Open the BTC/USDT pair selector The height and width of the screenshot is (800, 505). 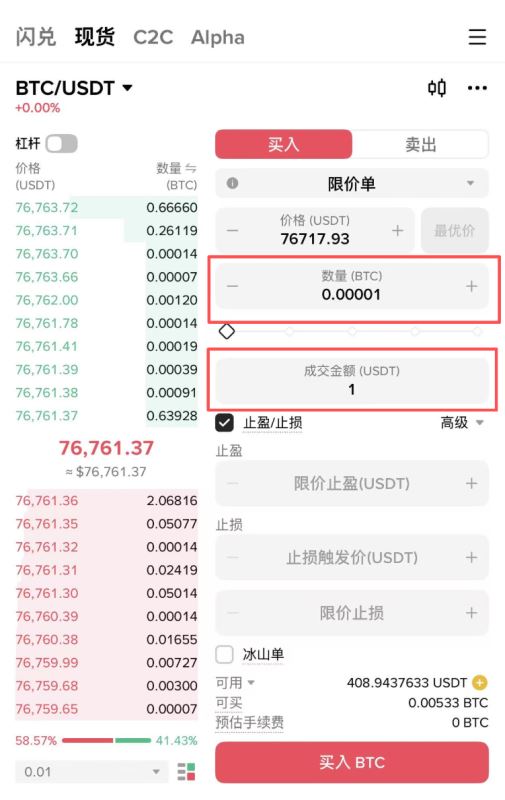[x=74, y=88]
